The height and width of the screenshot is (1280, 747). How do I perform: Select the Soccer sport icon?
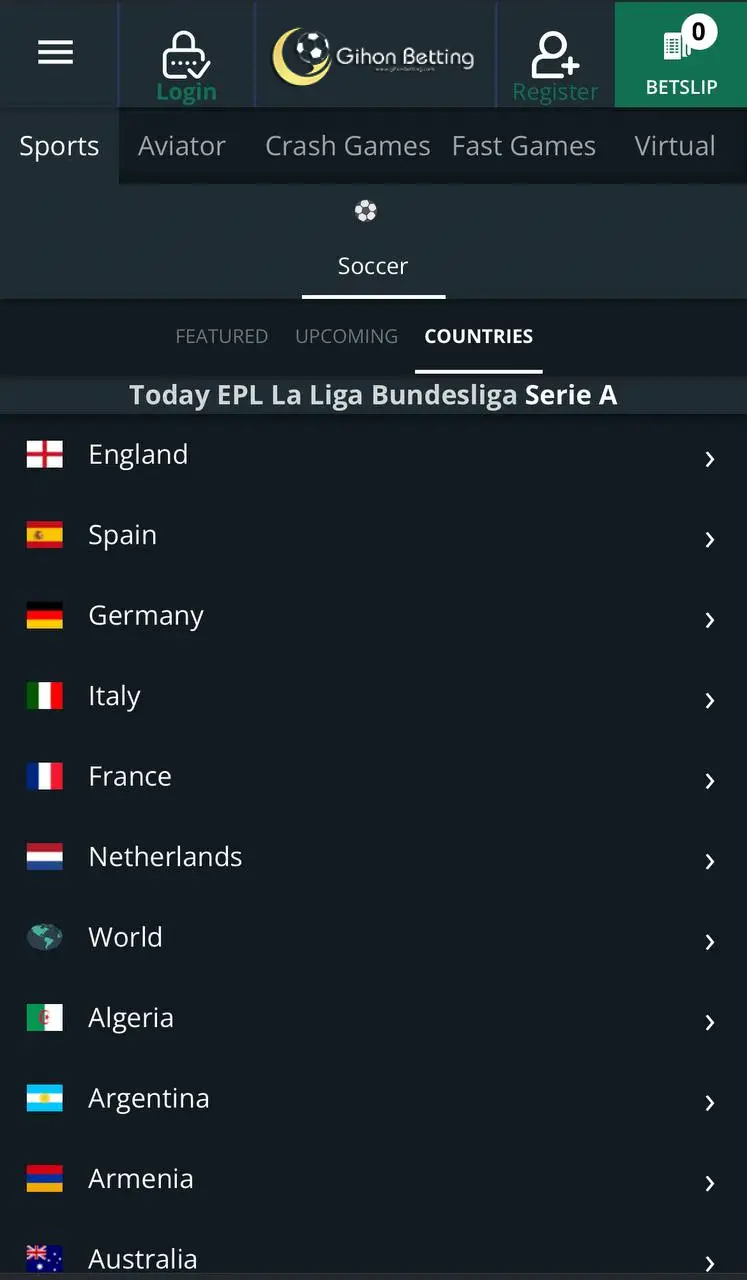pyautogui.click(x=364, y=211)
